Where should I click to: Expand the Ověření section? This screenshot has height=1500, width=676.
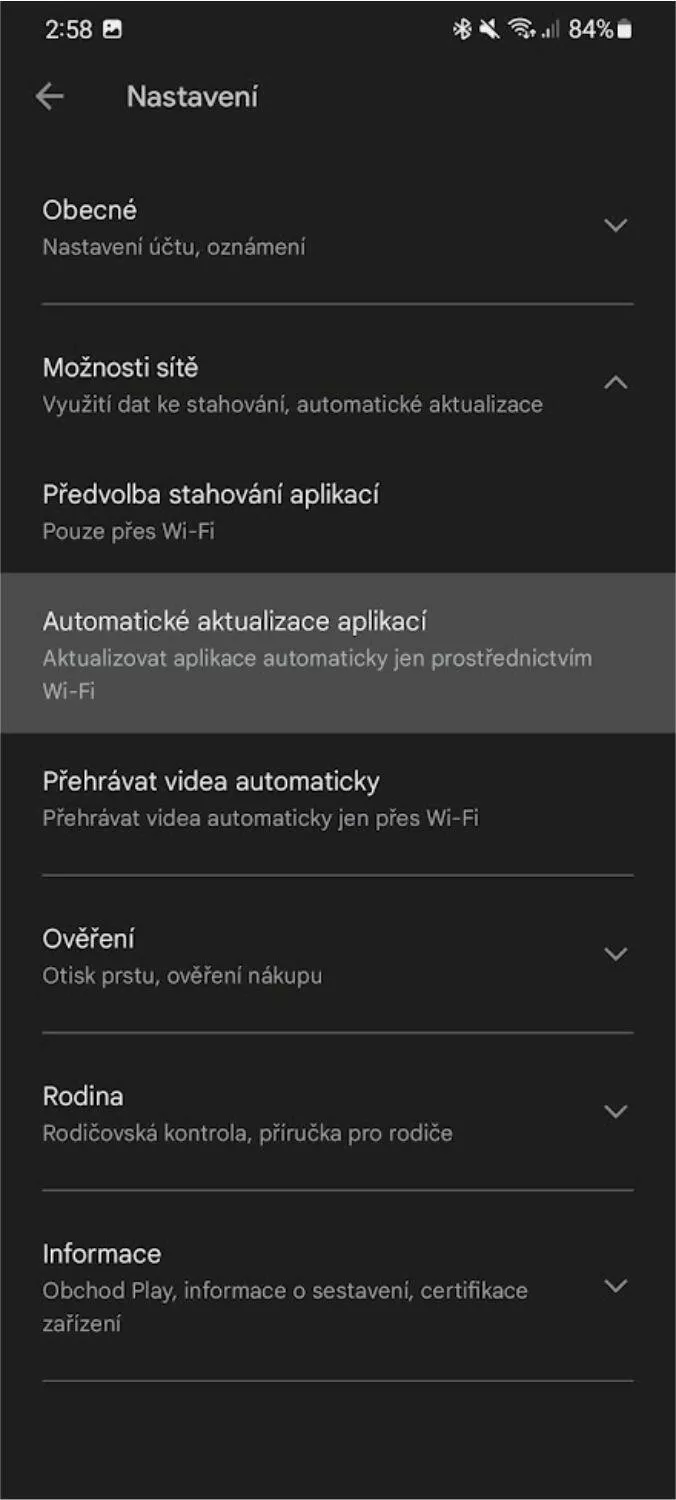338,955
